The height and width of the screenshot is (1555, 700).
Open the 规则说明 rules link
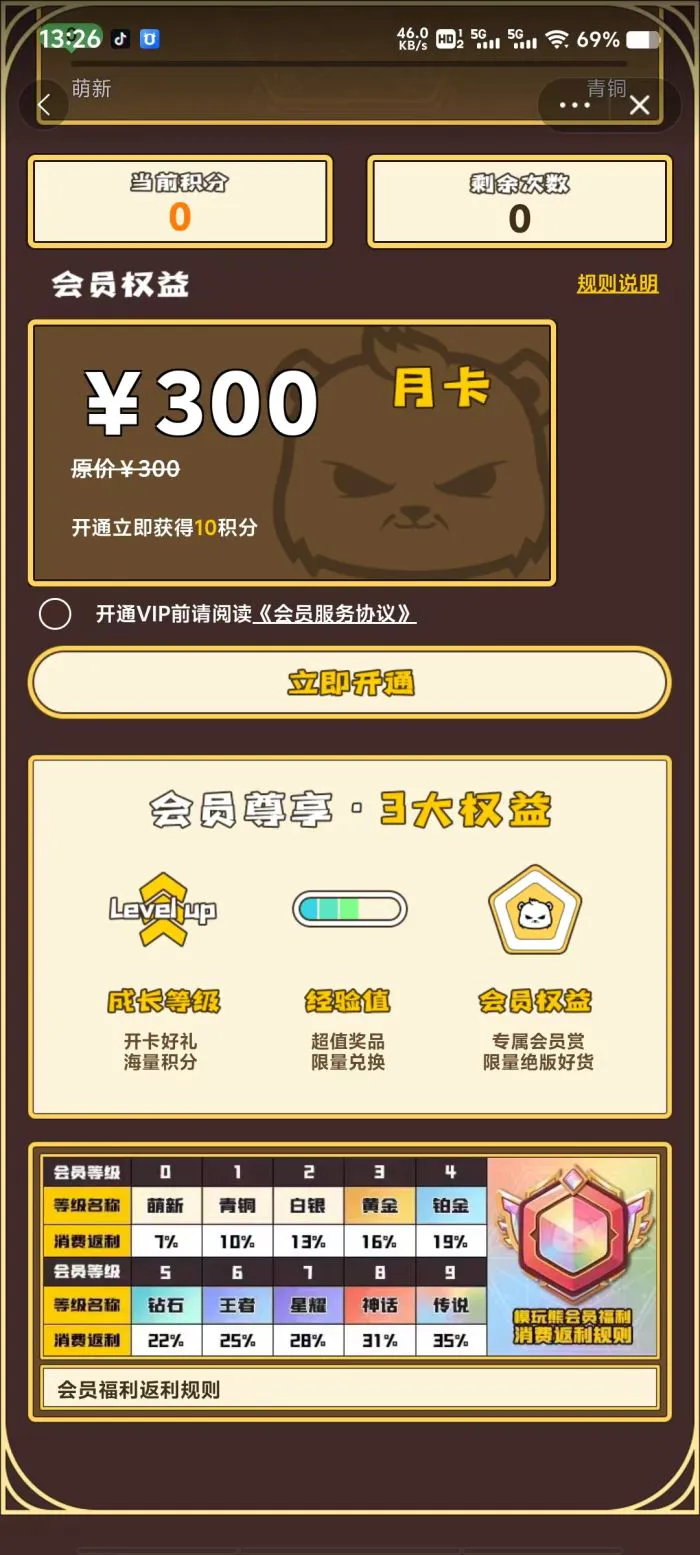point(617,284)
